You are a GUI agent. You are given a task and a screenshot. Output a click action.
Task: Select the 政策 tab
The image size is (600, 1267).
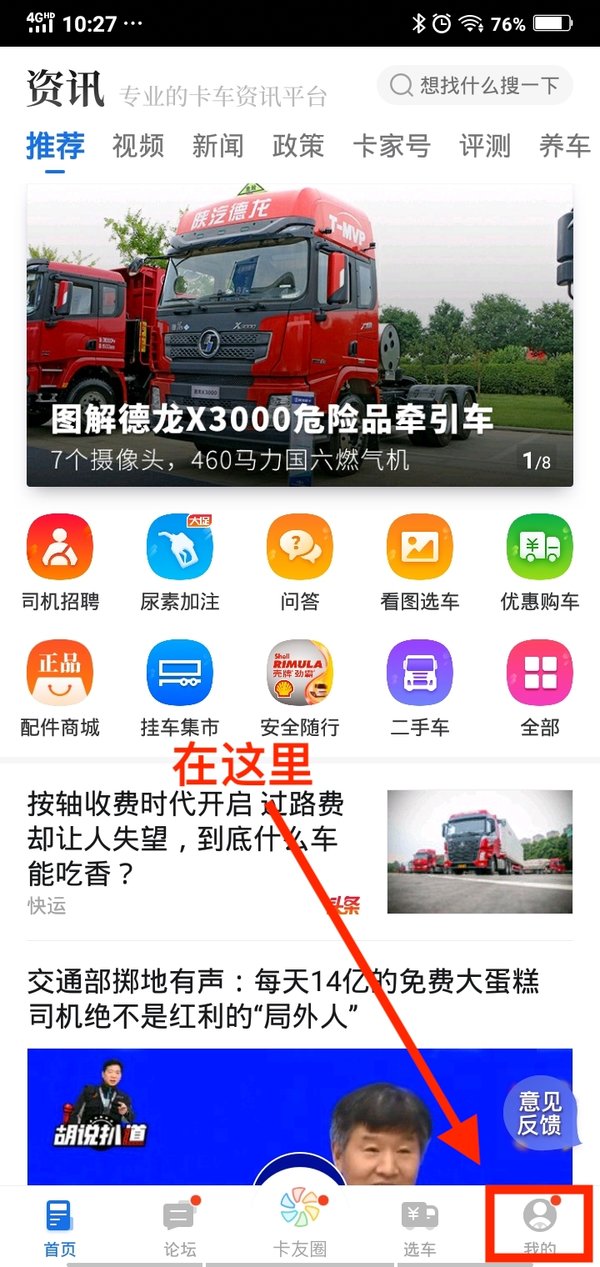tap(298, 146)
